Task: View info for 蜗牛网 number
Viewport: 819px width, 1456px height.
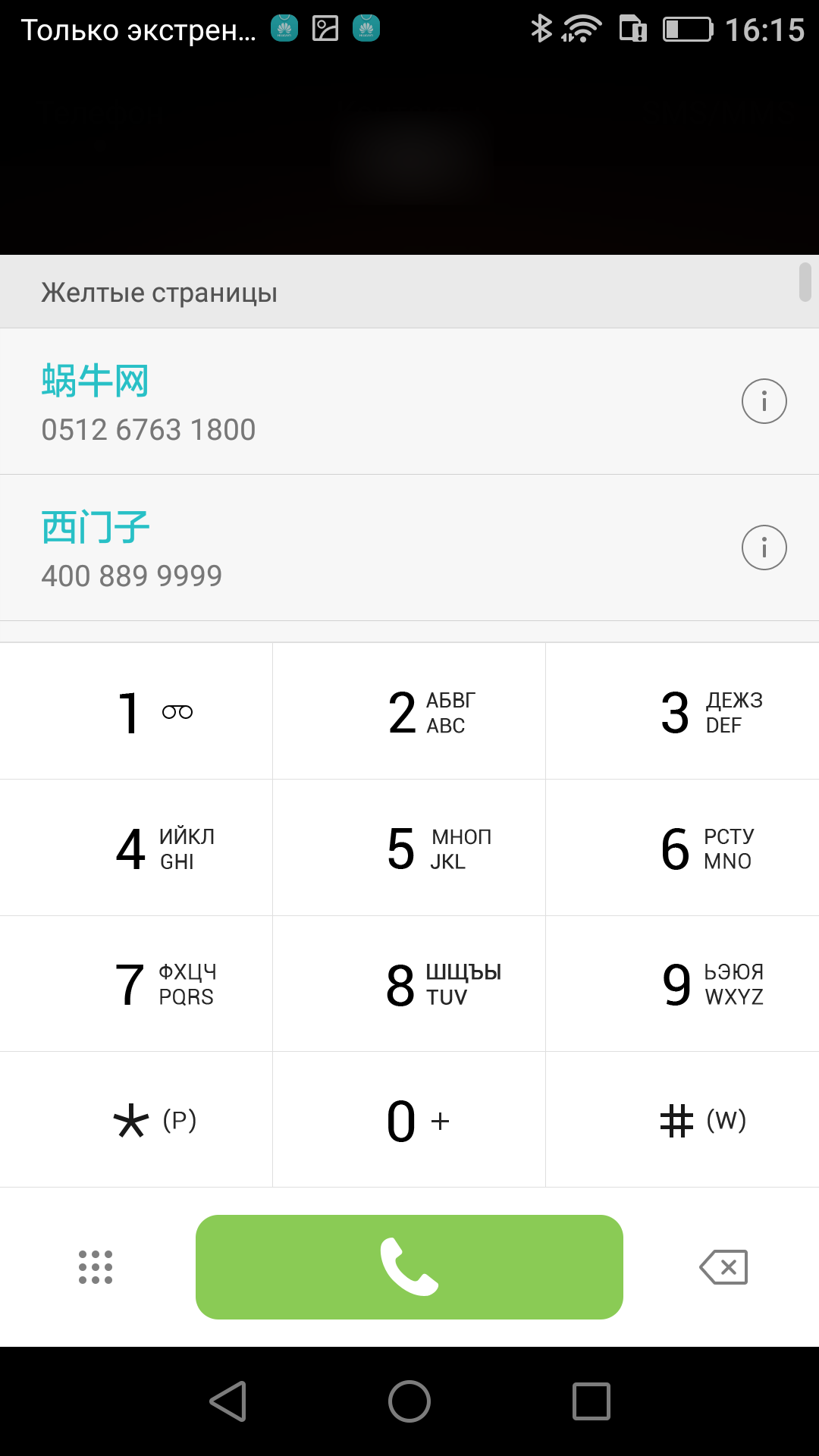Action: 764,401
